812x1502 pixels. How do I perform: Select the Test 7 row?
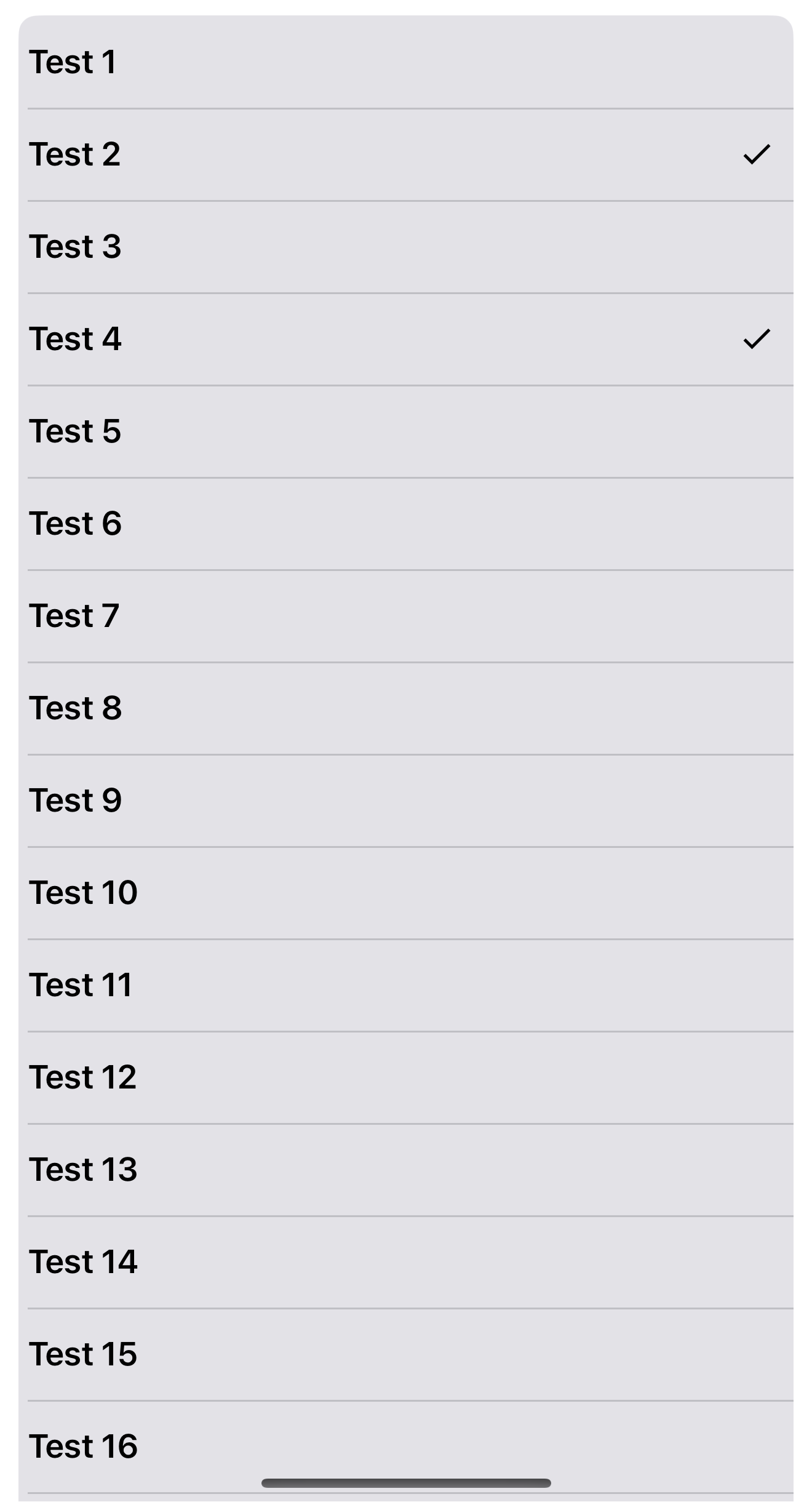[x=406, y=616]
